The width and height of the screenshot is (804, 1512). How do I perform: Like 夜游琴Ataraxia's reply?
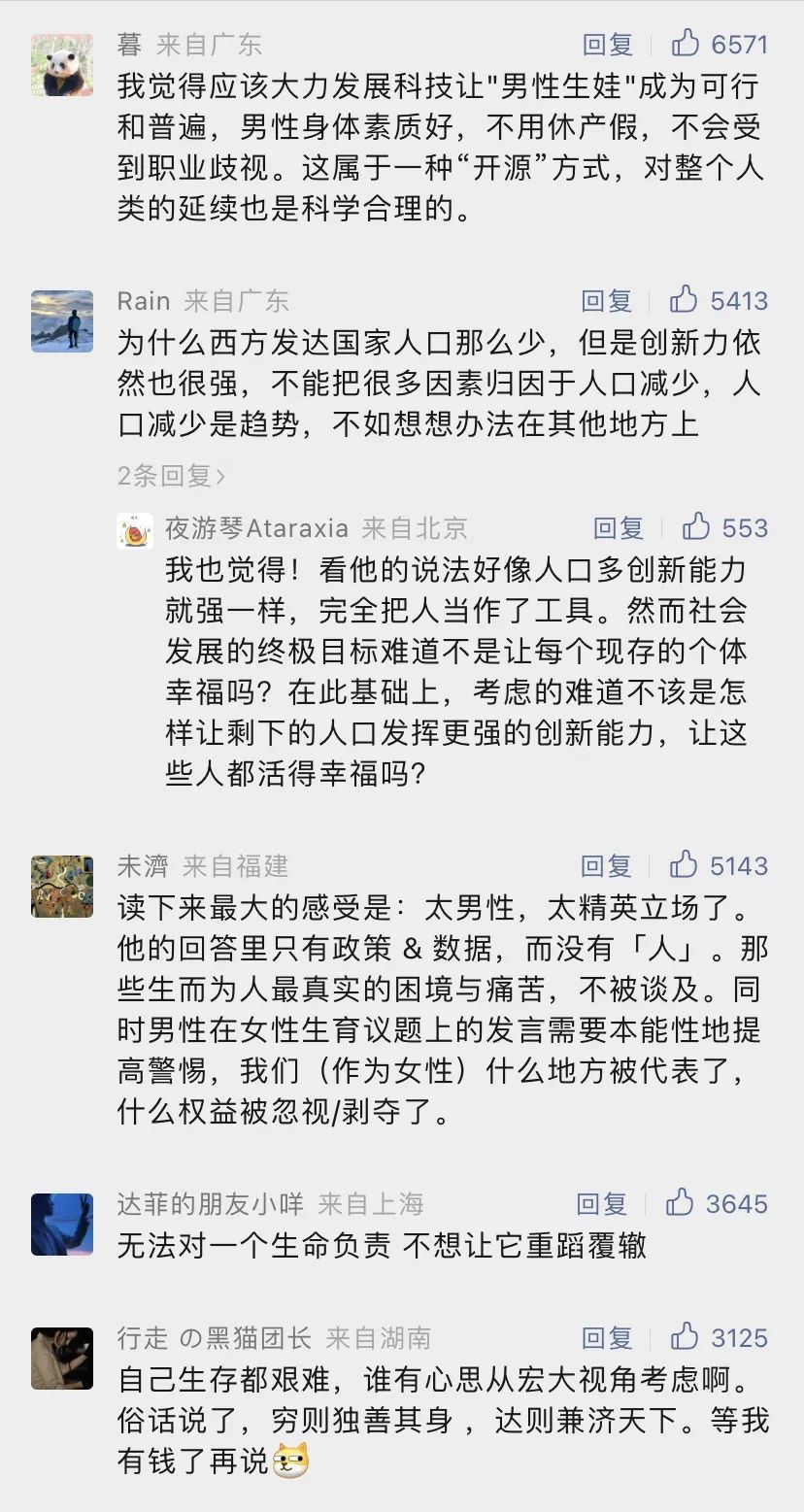point(696,527)
